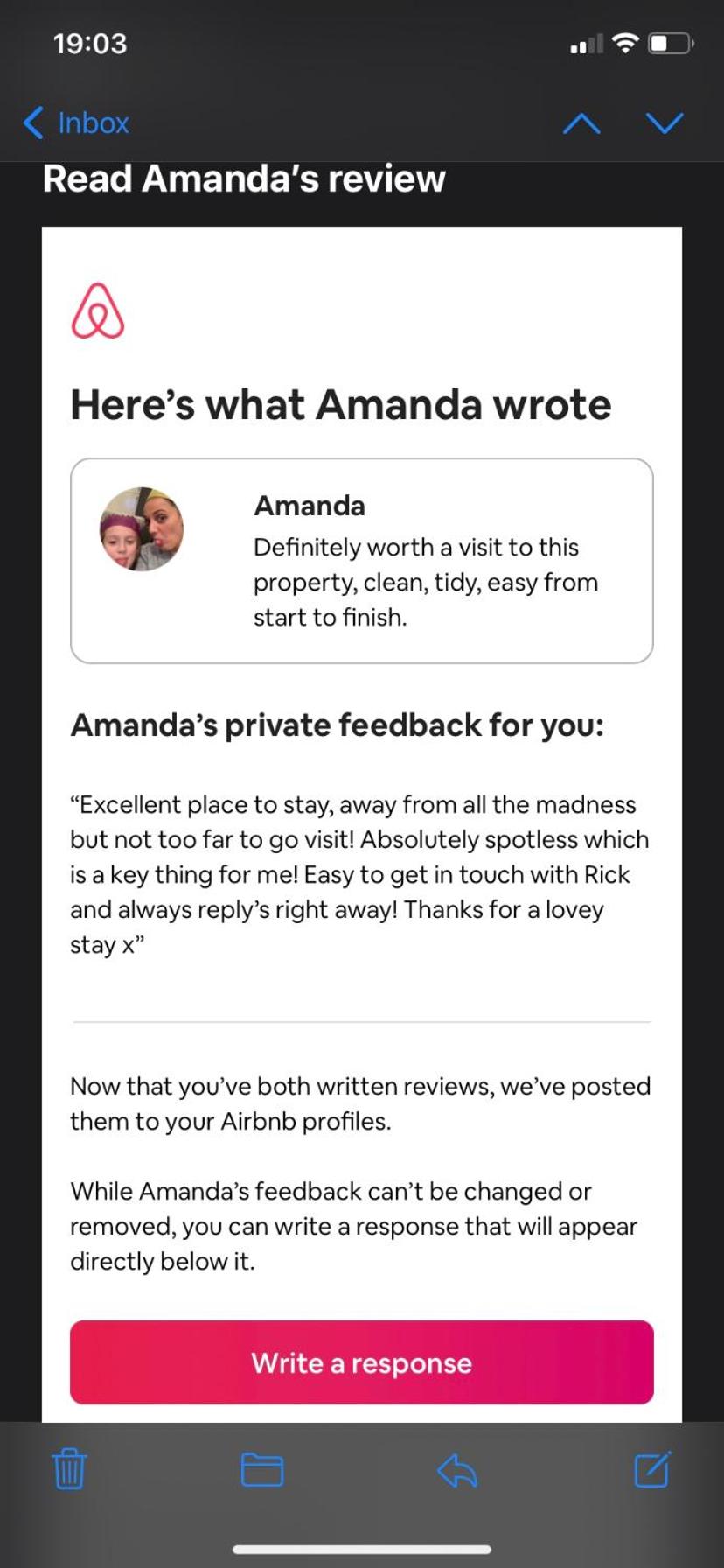Compose a new email

click(x=652, y=1469)
